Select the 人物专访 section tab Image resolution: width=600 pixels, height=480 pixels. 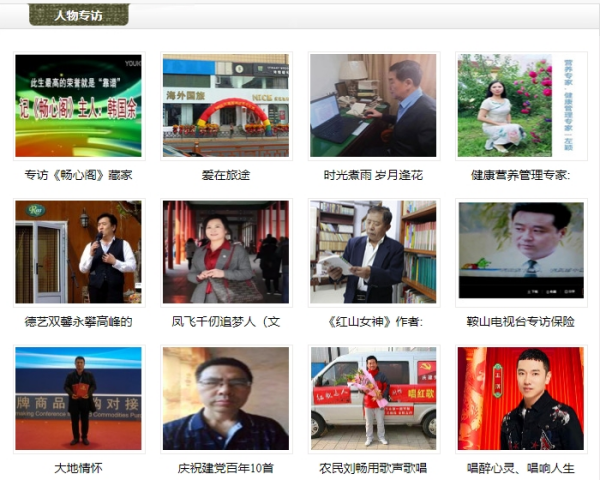coord(78,15)
